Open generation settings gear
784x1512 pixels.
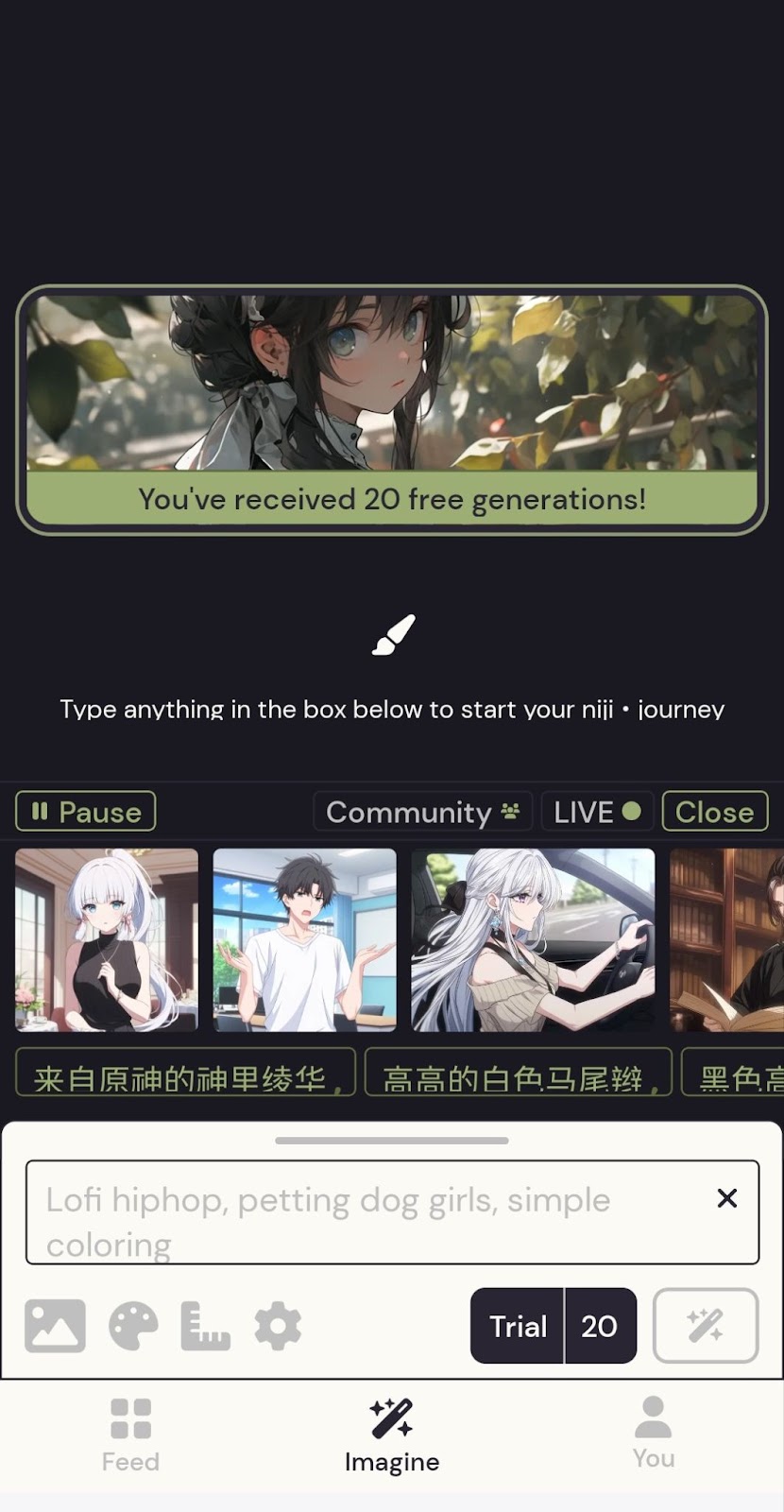pos(278,1326)
